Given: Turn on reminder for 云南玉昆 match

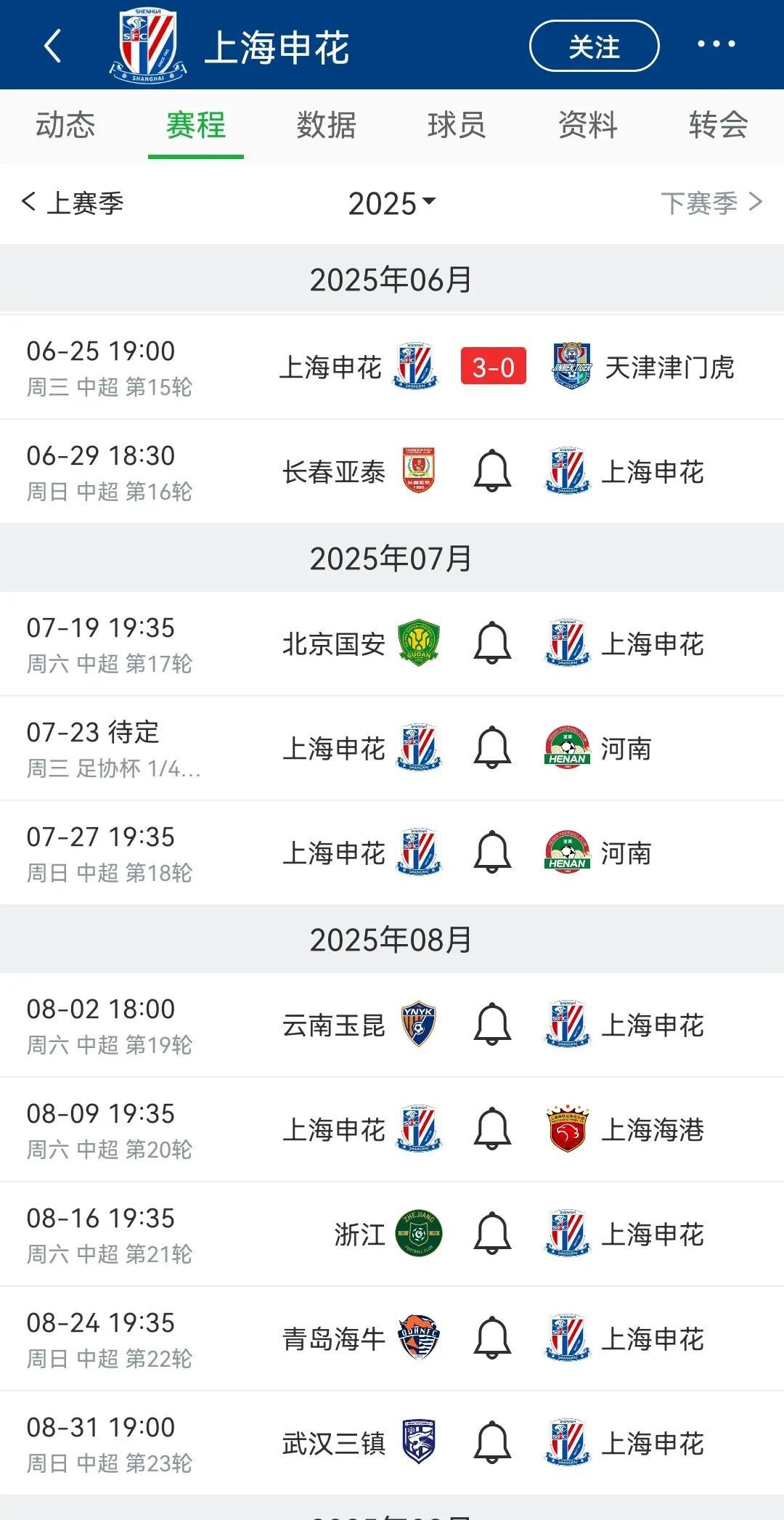Looking at the screenshot, I should point(492,1025).
